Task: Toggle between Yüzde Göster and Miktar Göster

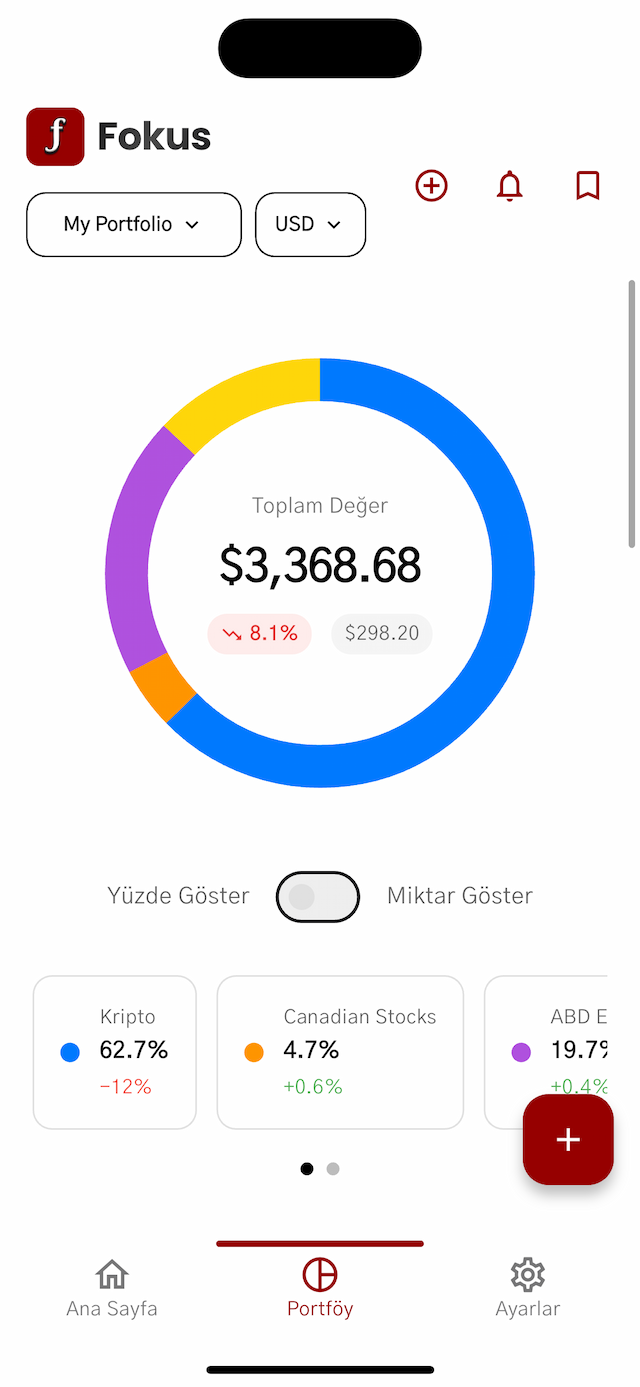Action: click(318, 897)
